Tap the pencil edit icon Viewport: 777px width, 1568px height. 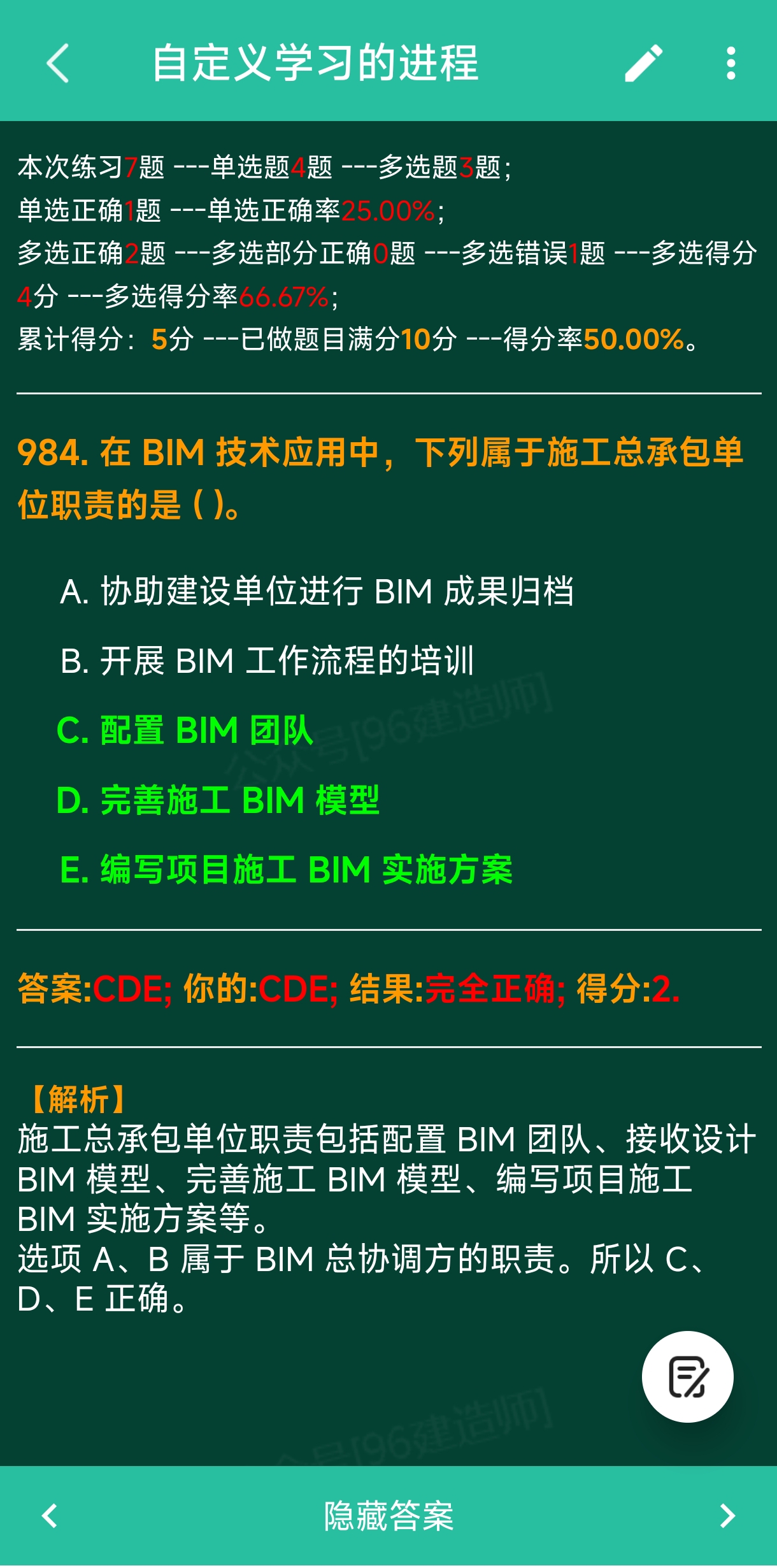(643, 63)
